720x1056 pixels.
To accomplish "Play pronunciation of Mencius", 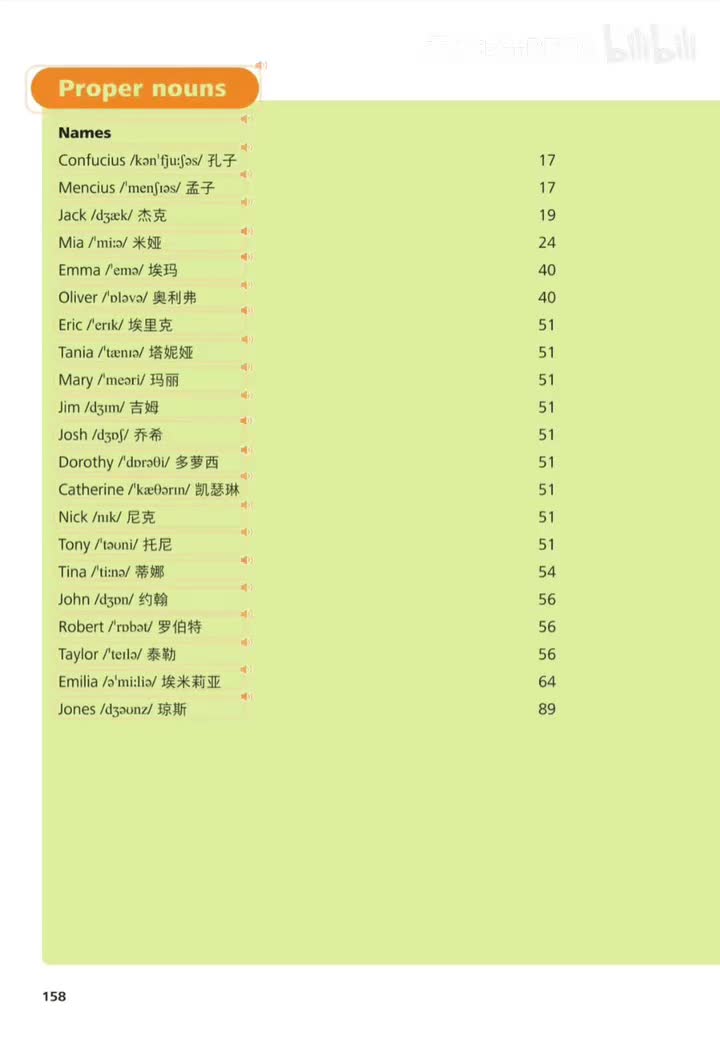I will 246,174.
